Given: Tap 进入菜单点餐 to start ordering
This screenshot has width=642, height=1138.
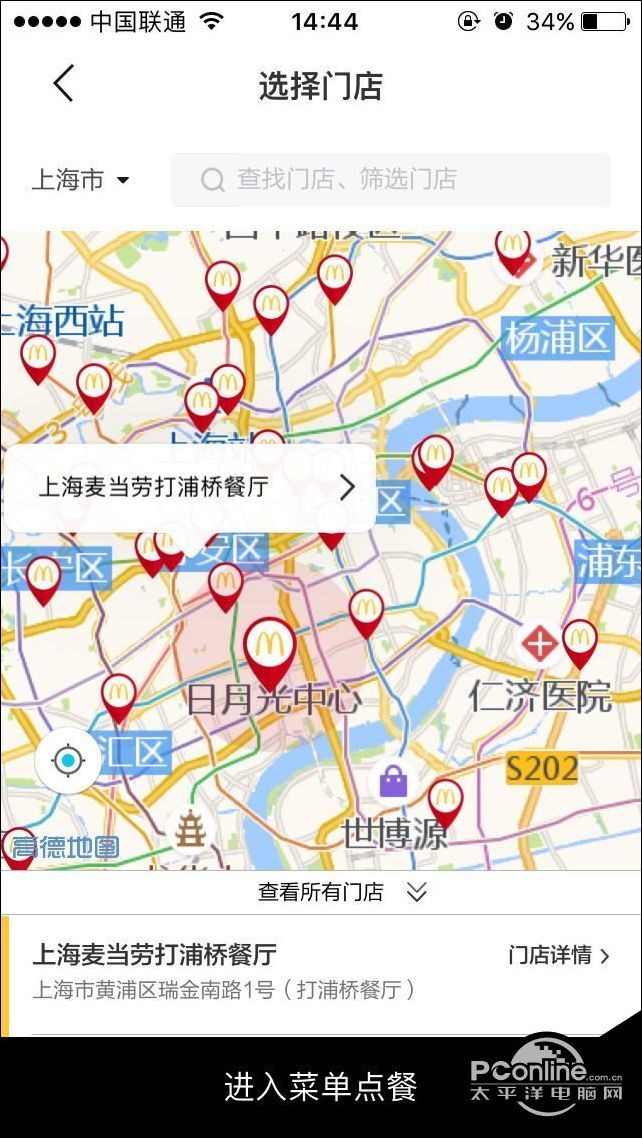Looking at the screenshot, I should click(320, 1086).
